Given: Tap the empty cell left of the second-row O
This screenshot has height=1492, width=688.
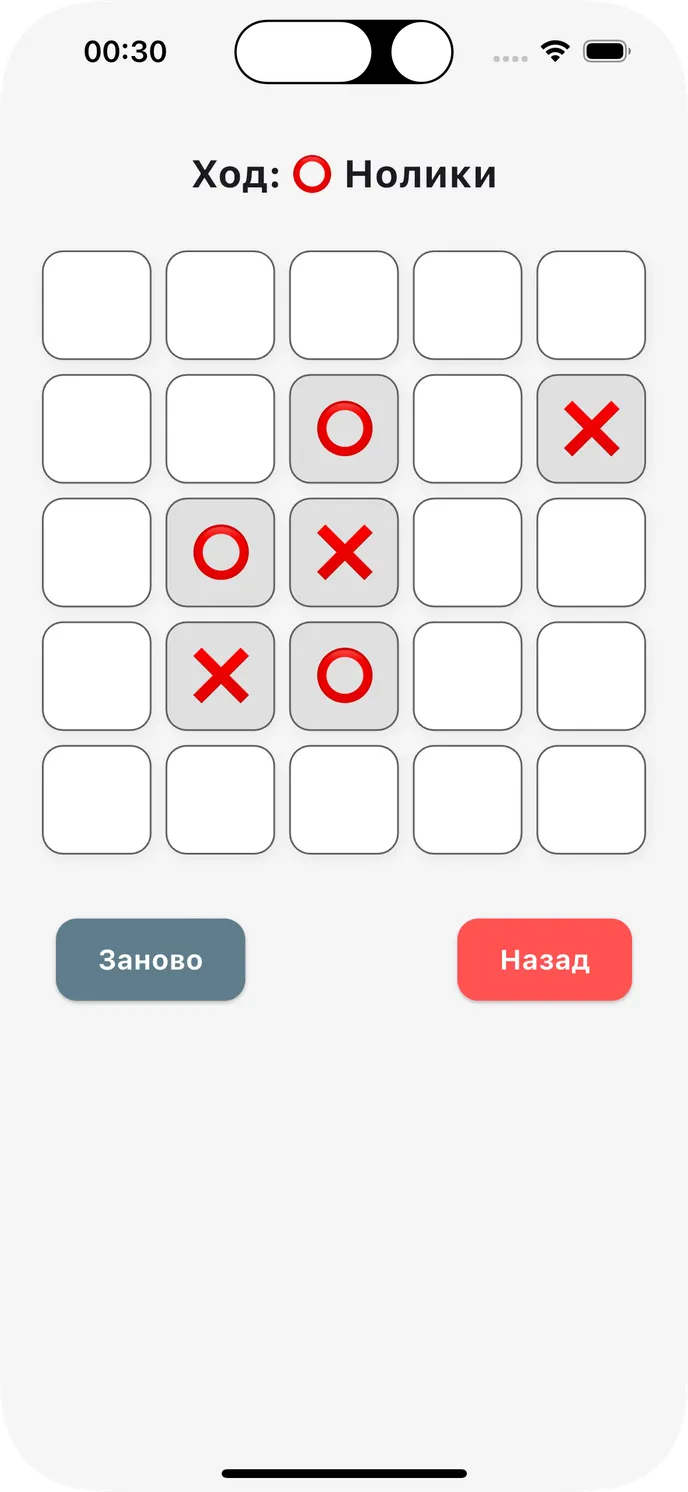Looking at the screenshot, I should pos(220,429).
